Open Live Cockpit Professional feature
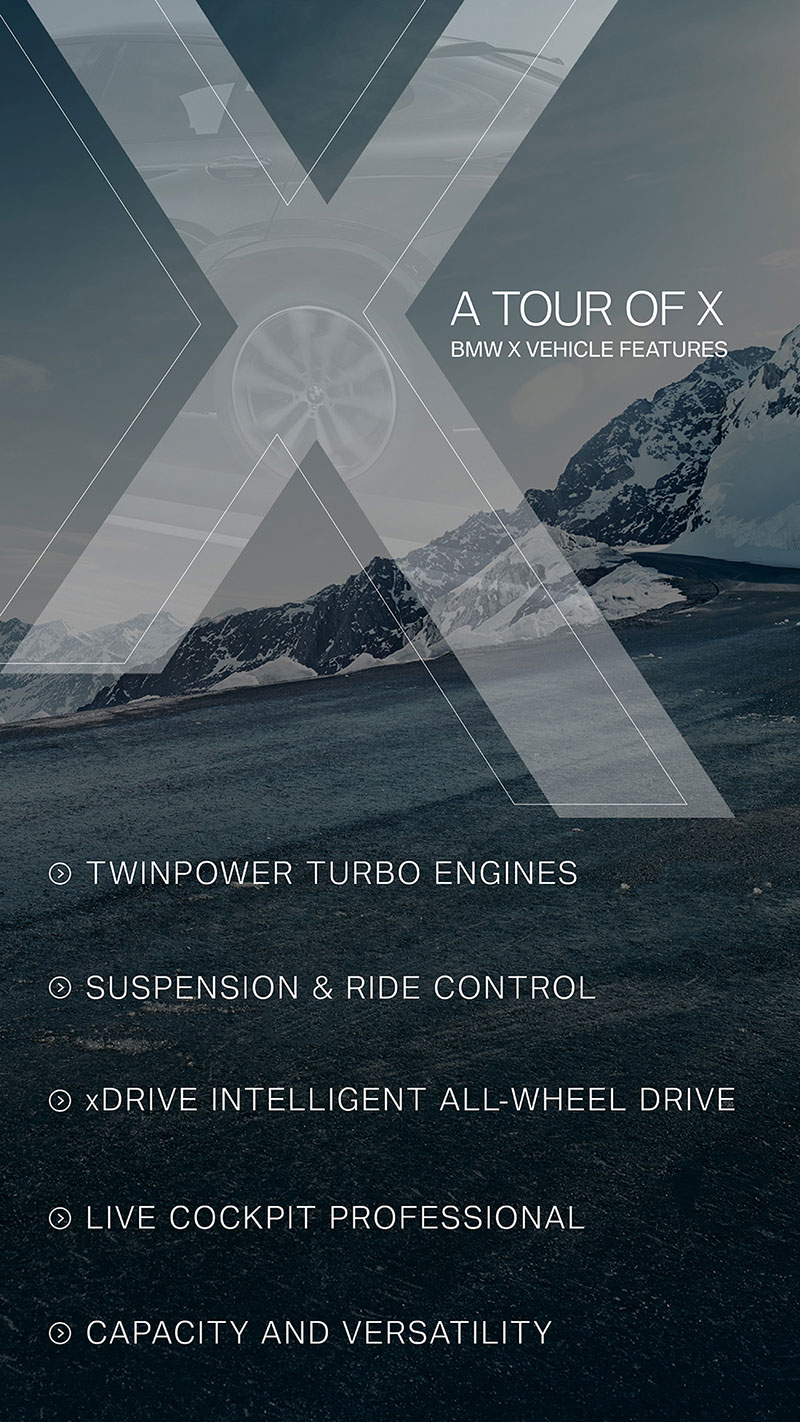800x1422 pixels. pyautogui.click(x=316, y=1218)
